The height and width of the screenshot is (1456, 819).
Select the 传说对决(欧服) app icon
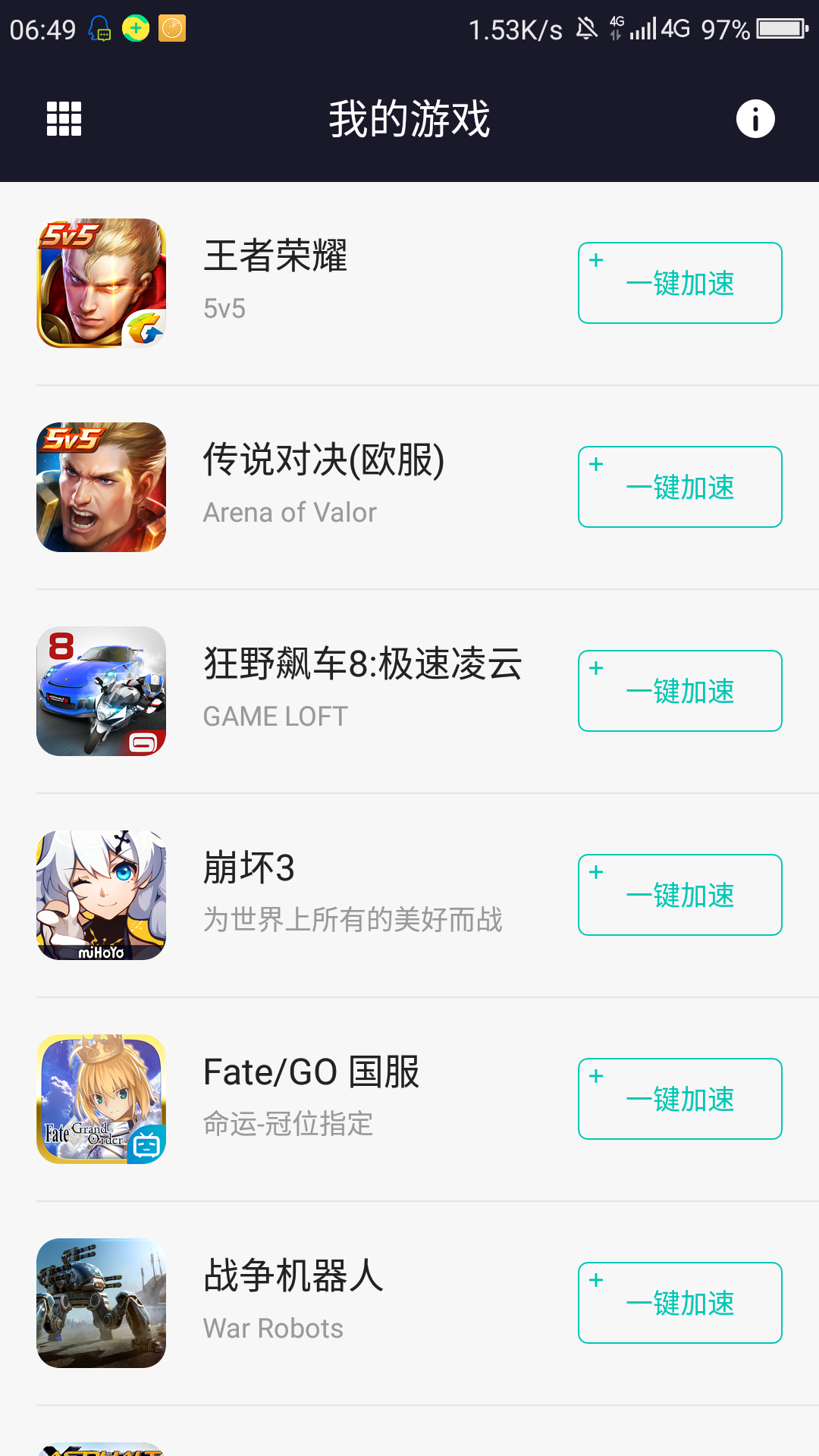(x=101, y=487)
